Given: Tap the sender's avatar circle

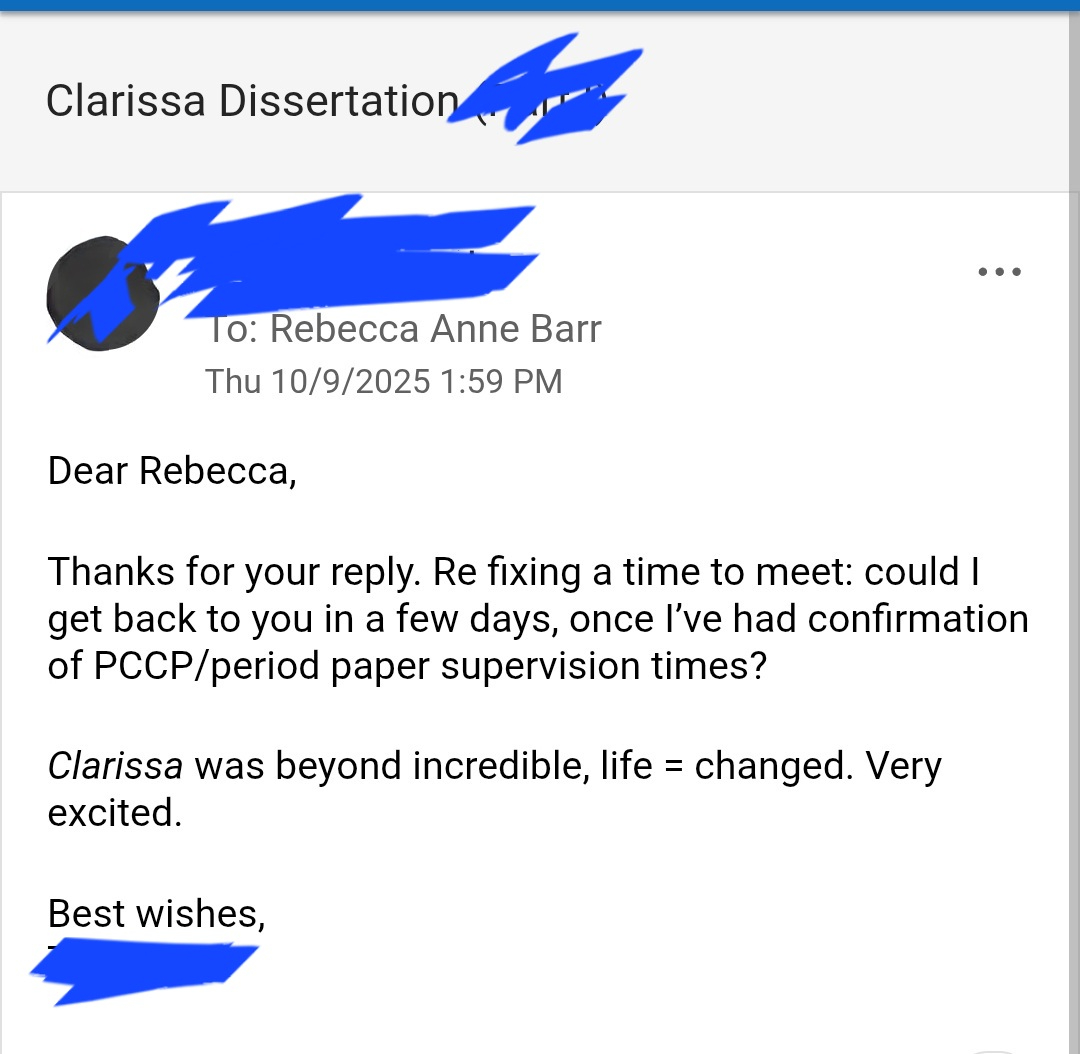Looking at the screenshot, I should 102,294.
